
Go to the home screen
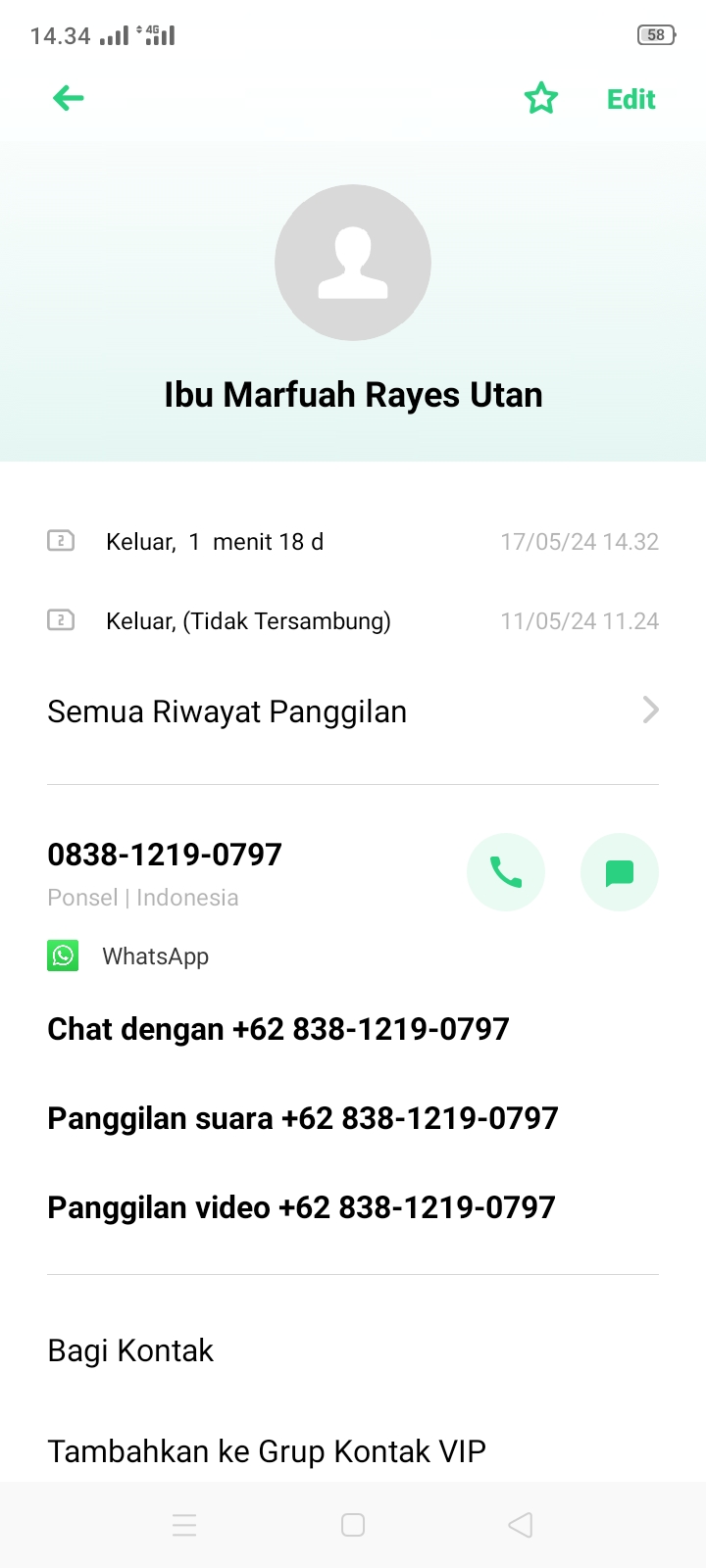tap(353, 1525)
